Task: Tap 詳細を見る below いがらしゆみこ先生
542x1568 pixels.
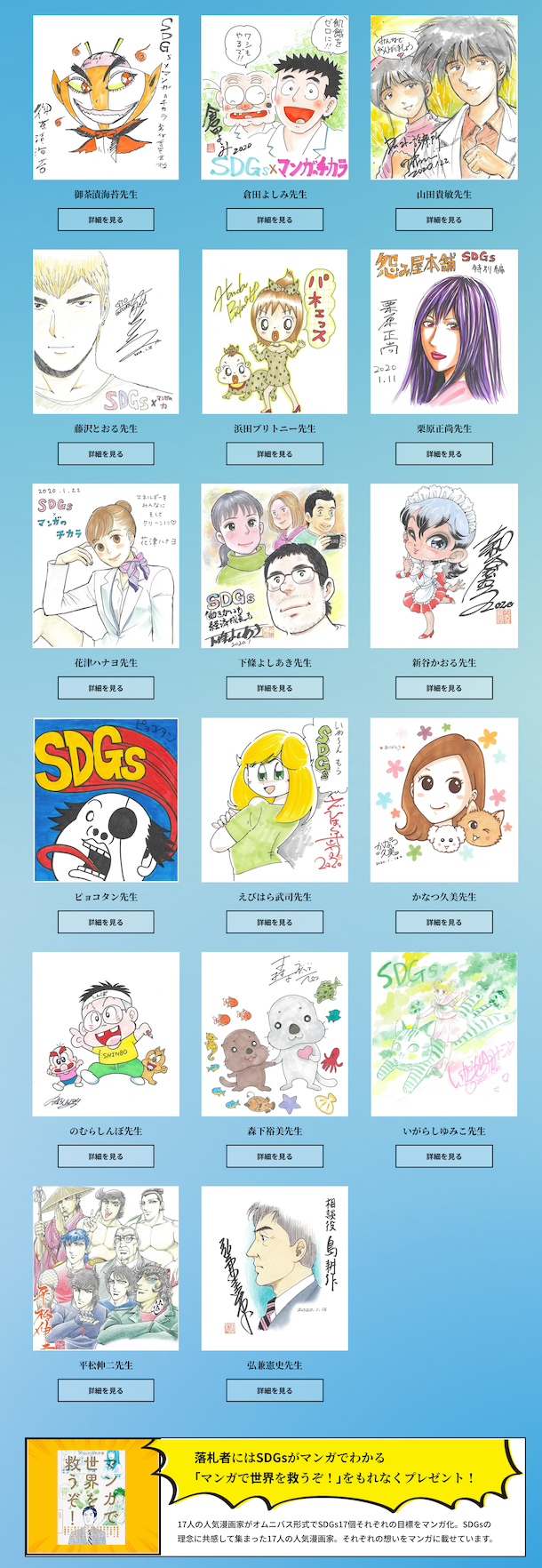Action: click(443, 1156)
